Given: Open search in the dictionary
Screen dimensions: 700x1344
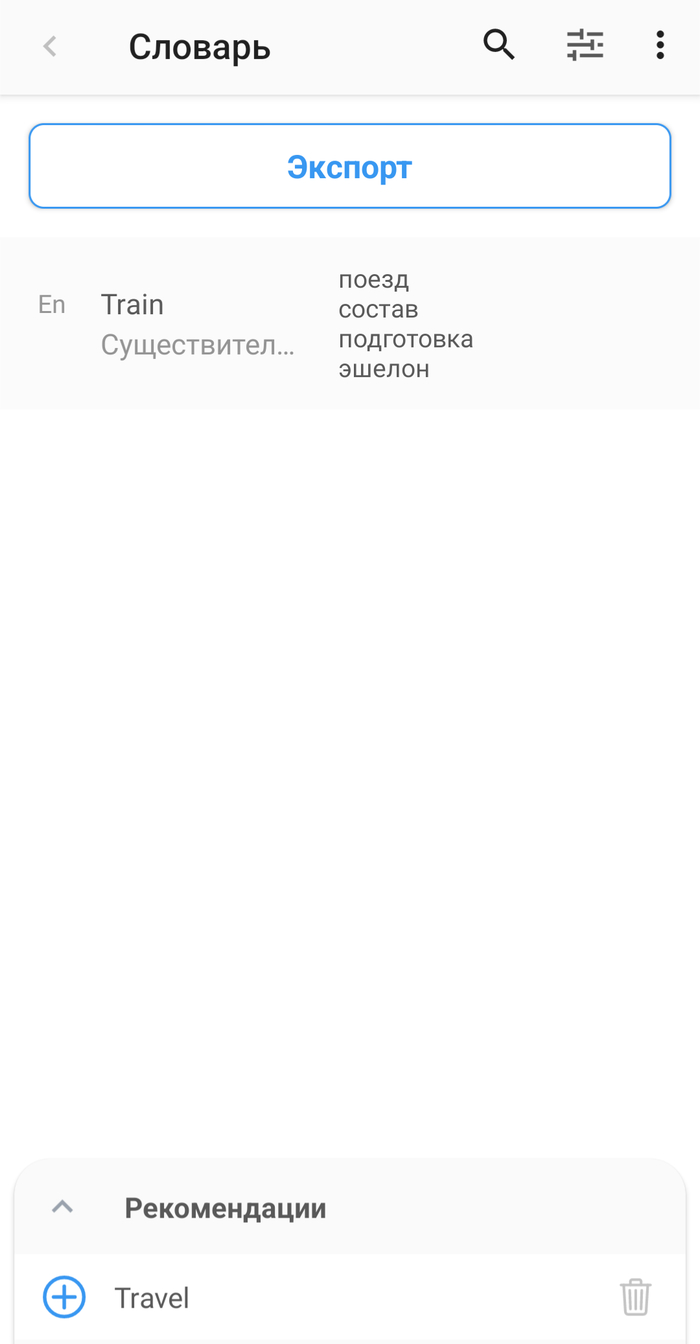Looking at the screenshot, I should 499,45.
